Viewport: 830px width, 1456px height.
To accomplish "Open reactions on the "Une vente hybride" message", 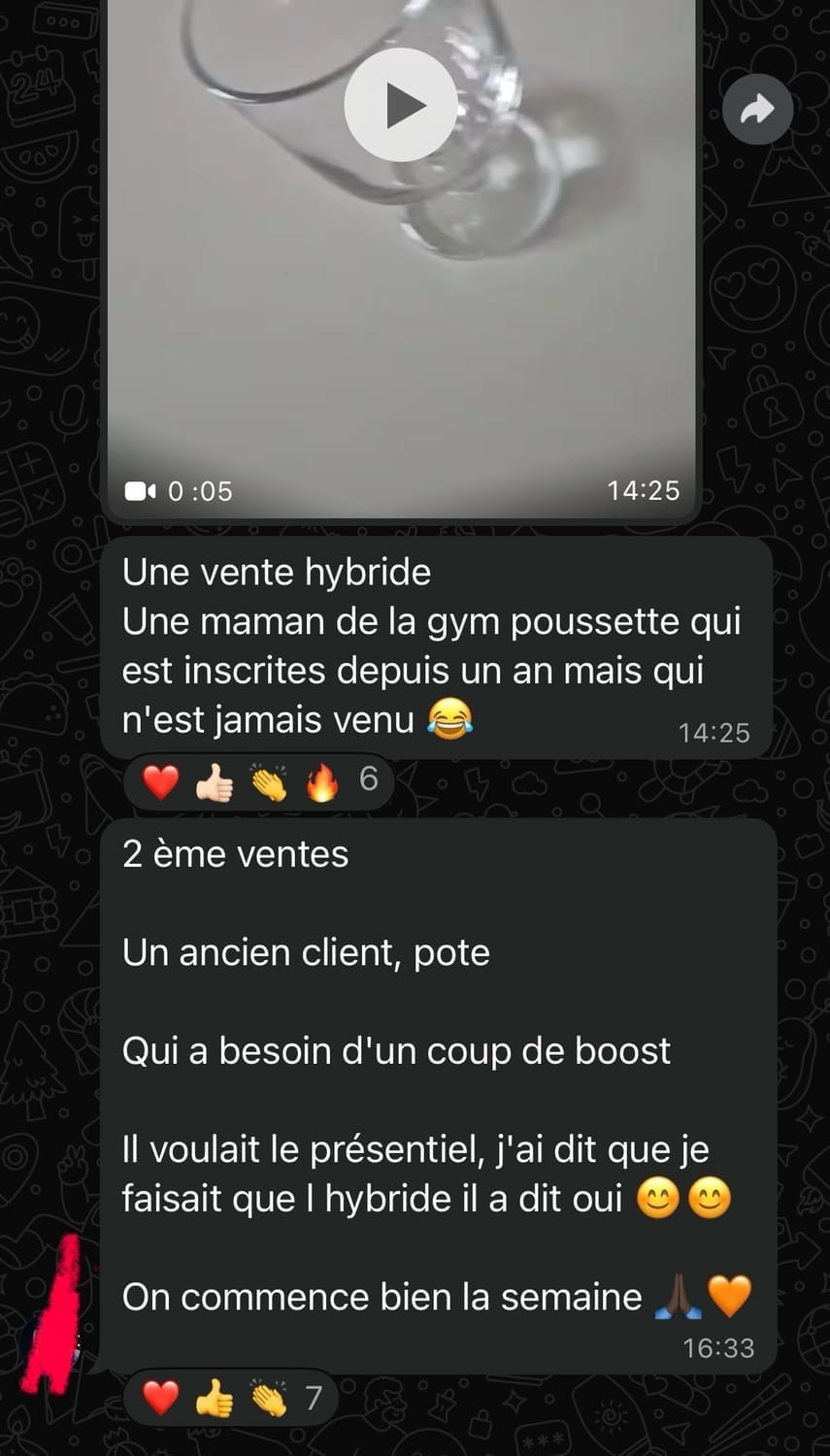I will (x=259, y=781).
